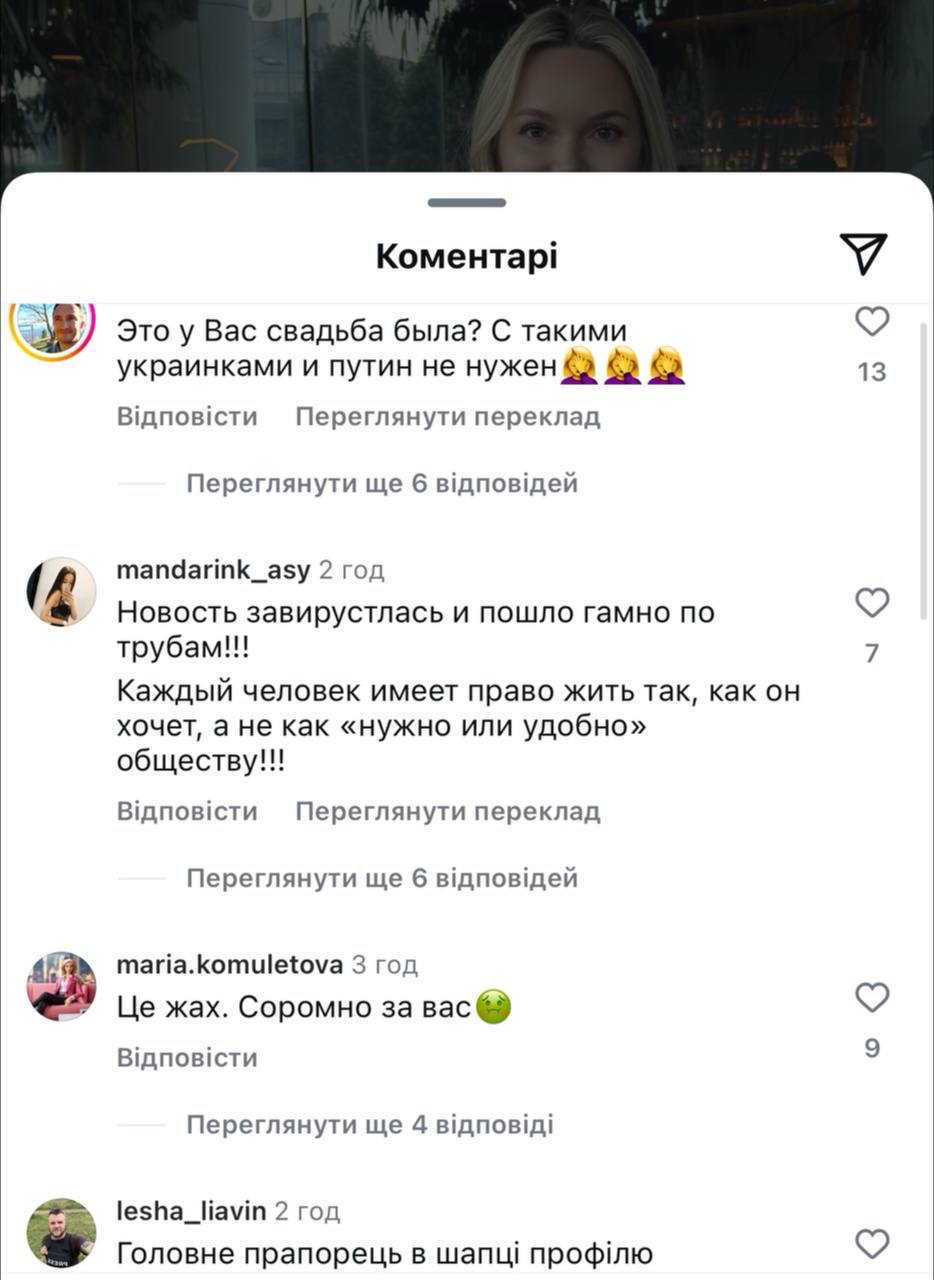Expand 6 more replies under the свадьба comment
This screenshot has height=1280, width=934.
382,484
